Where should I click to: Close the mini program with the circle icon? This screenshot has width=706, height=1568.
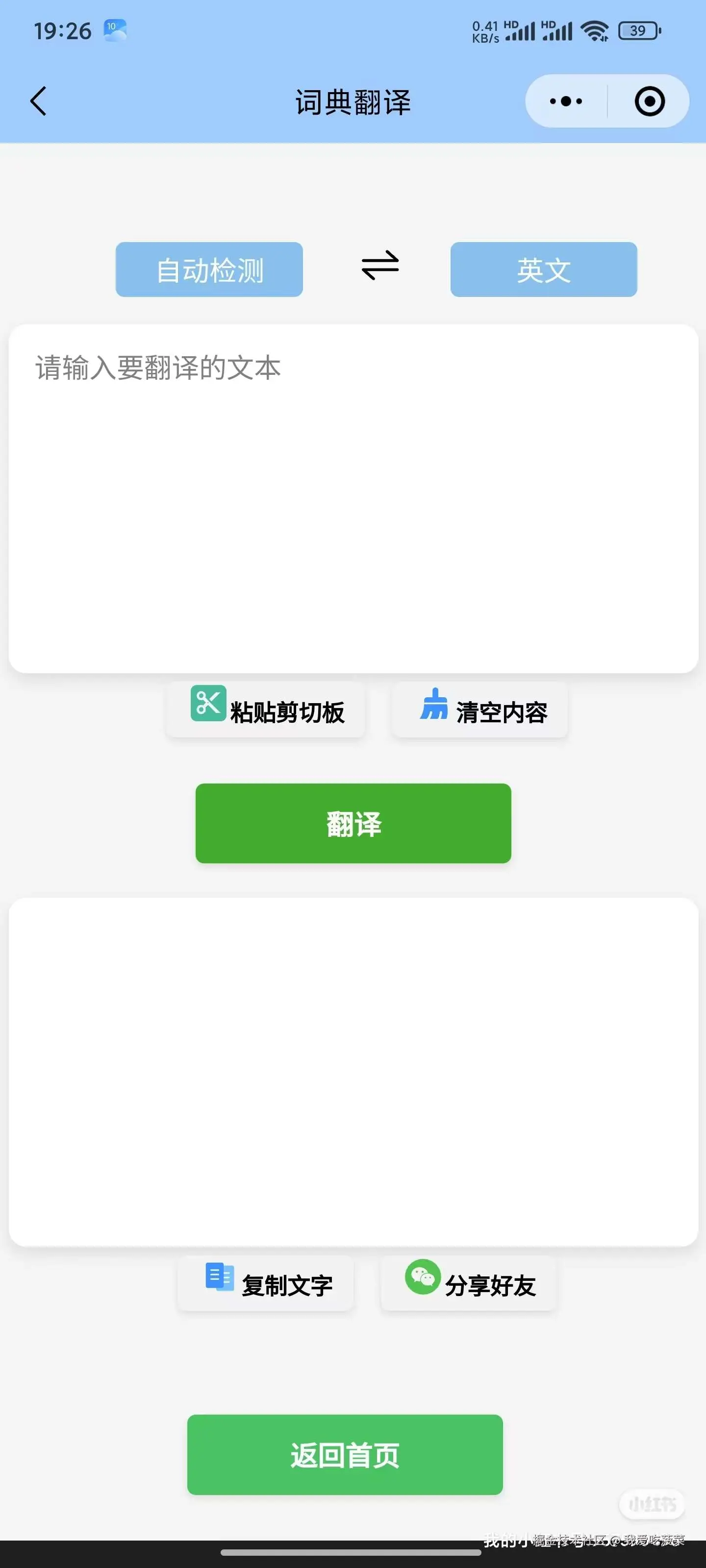pyautogui.click(x=649, y=101)
